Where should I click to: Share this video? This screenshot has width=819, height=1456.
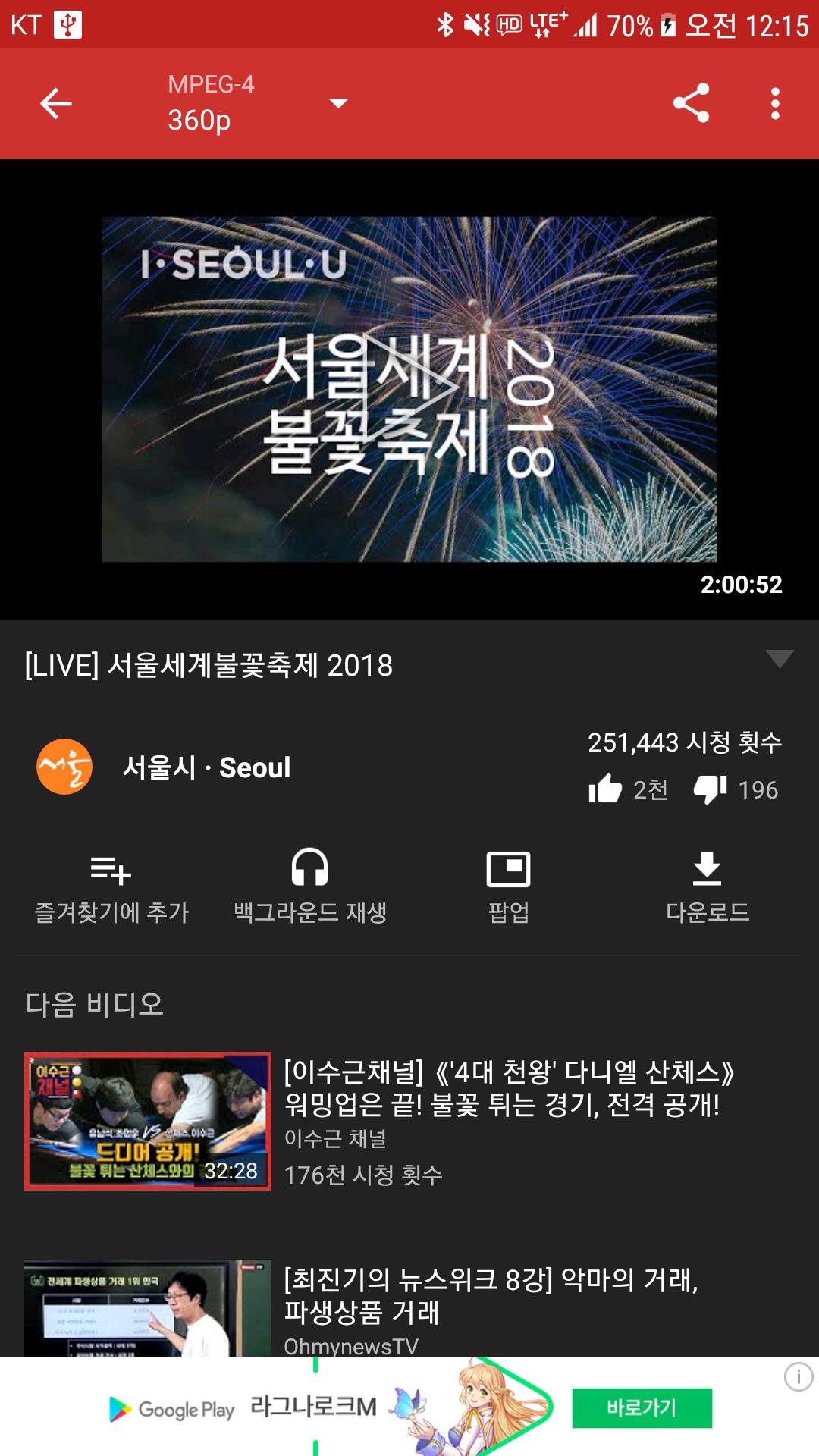[x=691, y=103]
